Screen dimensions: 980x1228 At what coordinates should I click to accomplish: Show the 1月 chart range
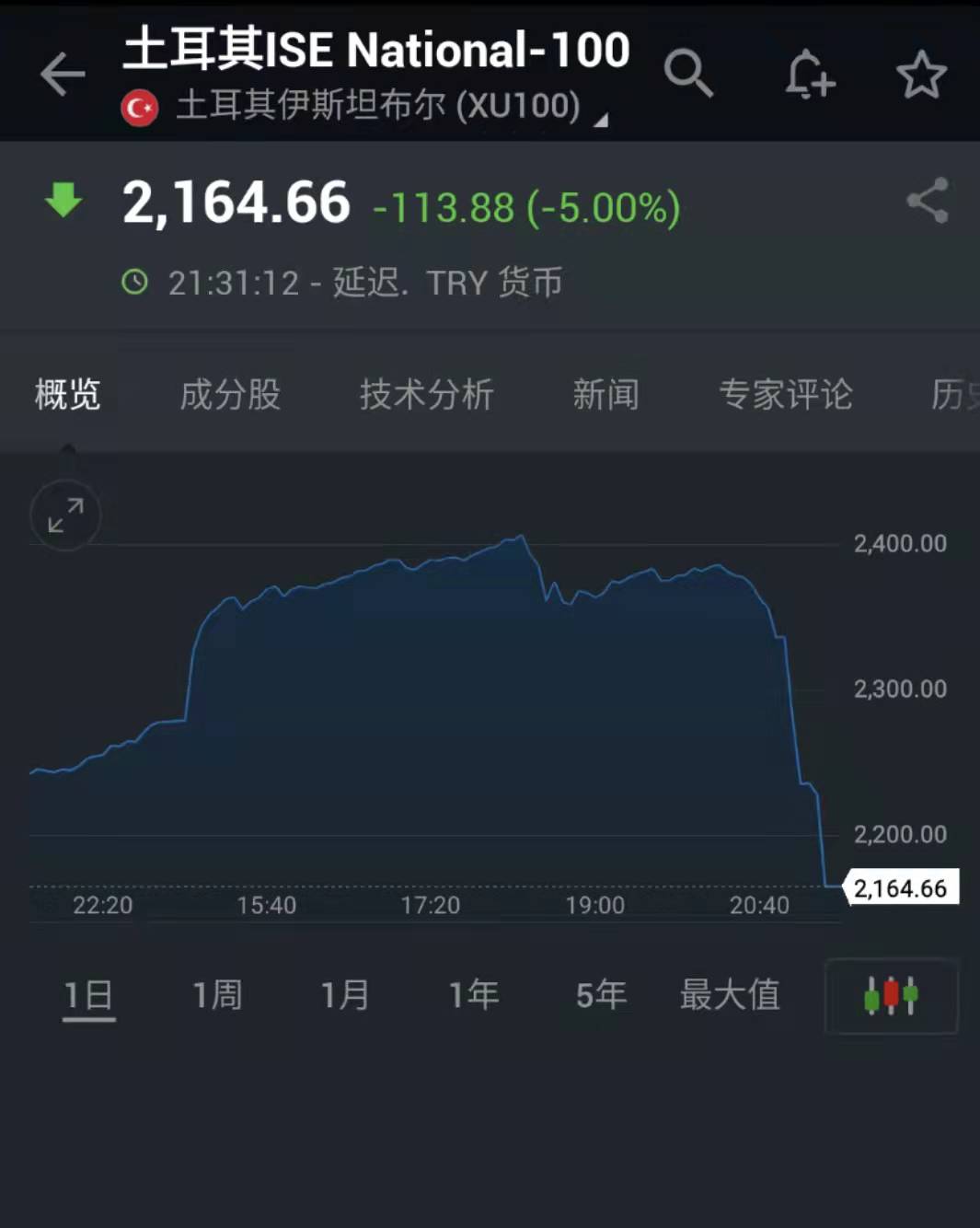tap(345, 996)
